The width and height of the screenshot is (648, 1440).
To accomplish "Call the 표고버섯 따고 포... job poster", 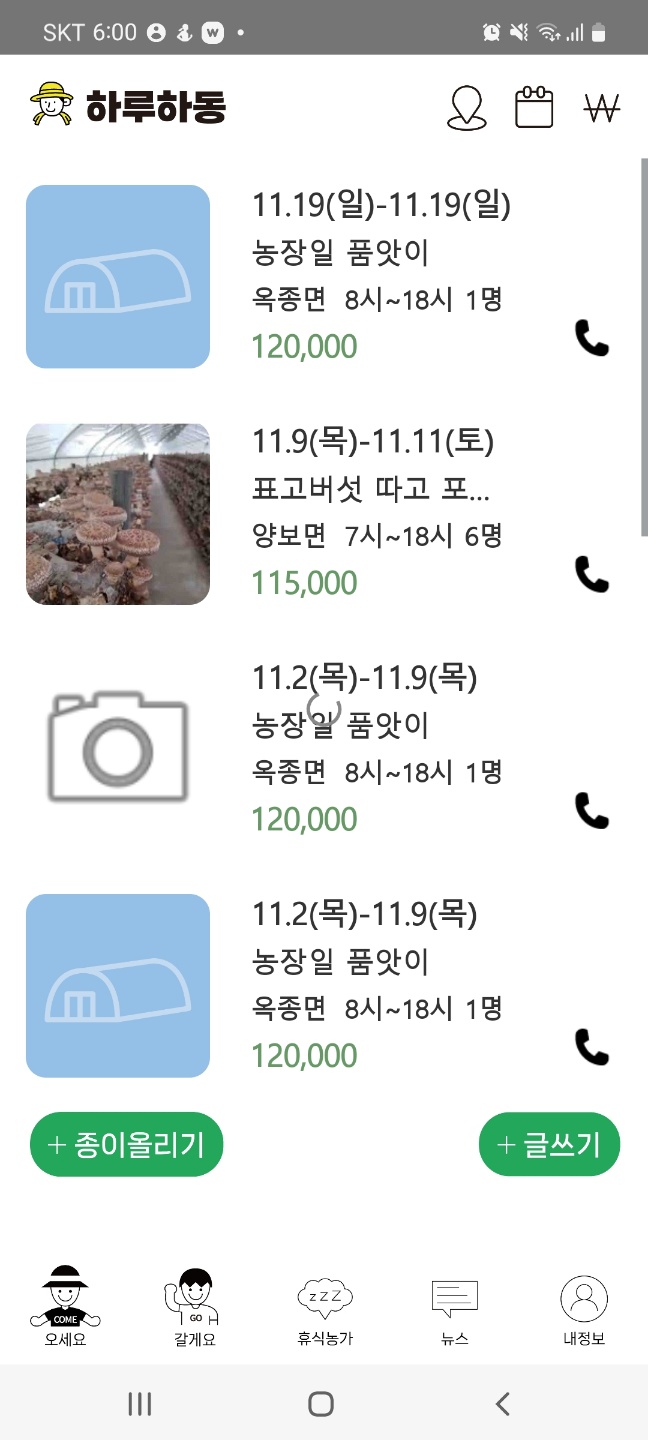I will [x=592, y=575].
